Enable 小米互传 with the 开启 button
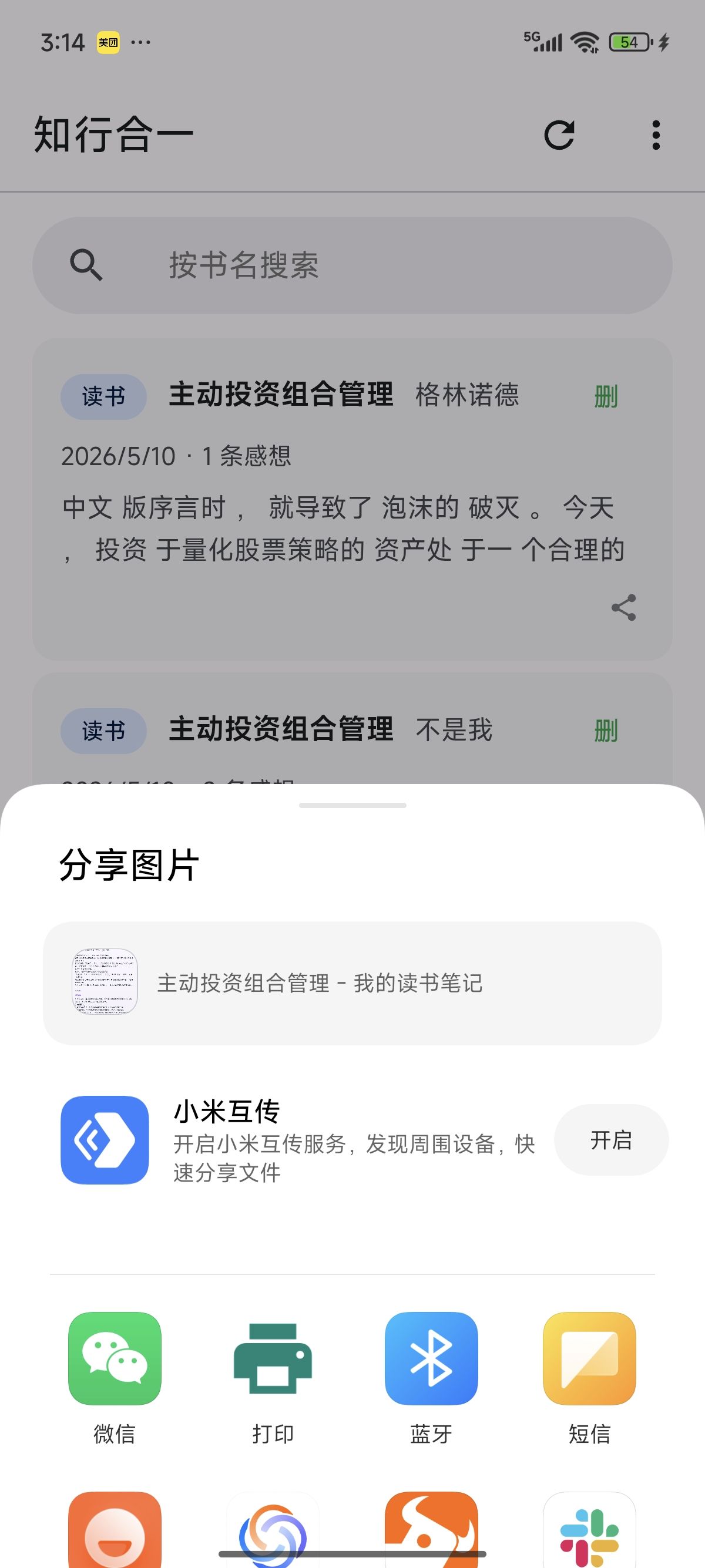The image size is (705, 1568). [610, 1139]
